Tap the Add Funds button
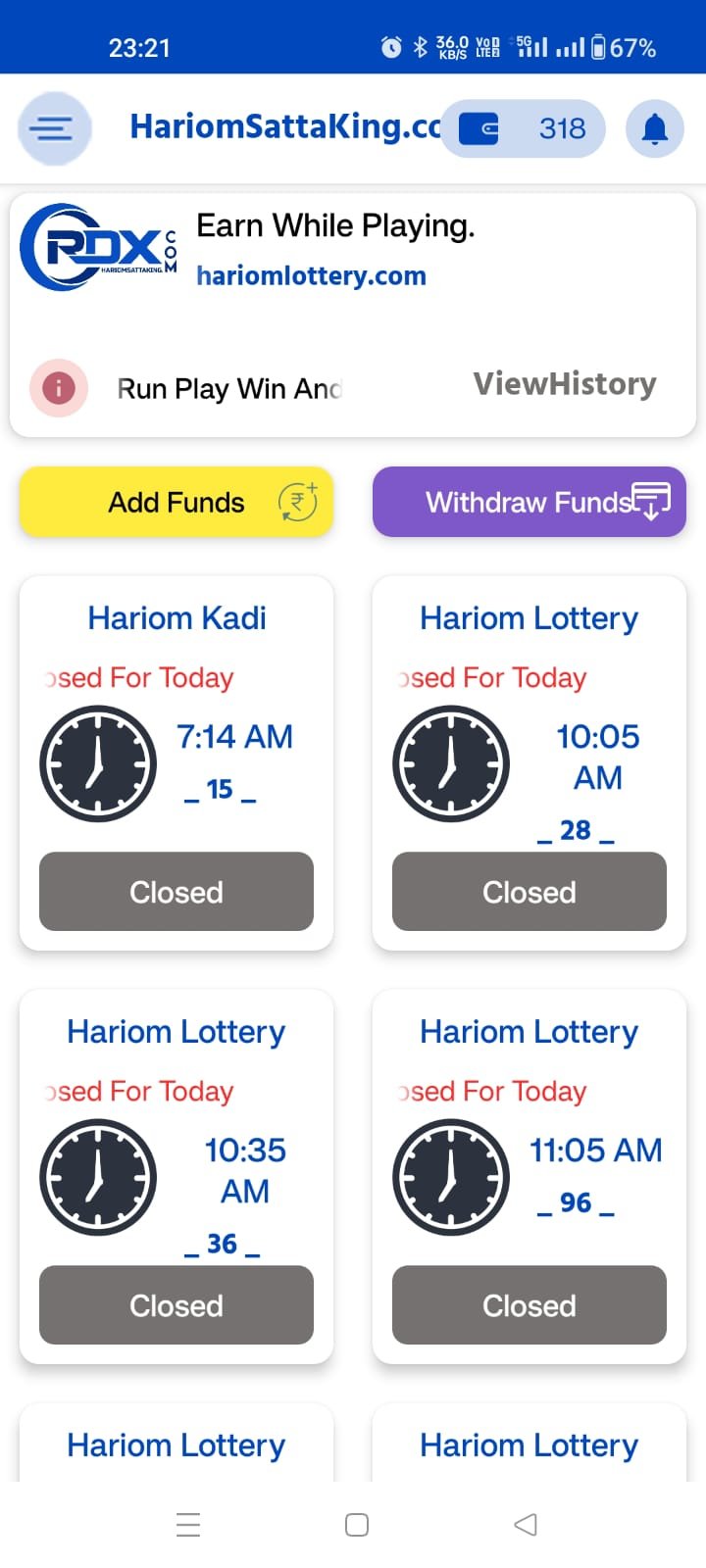 pos(176,502)
